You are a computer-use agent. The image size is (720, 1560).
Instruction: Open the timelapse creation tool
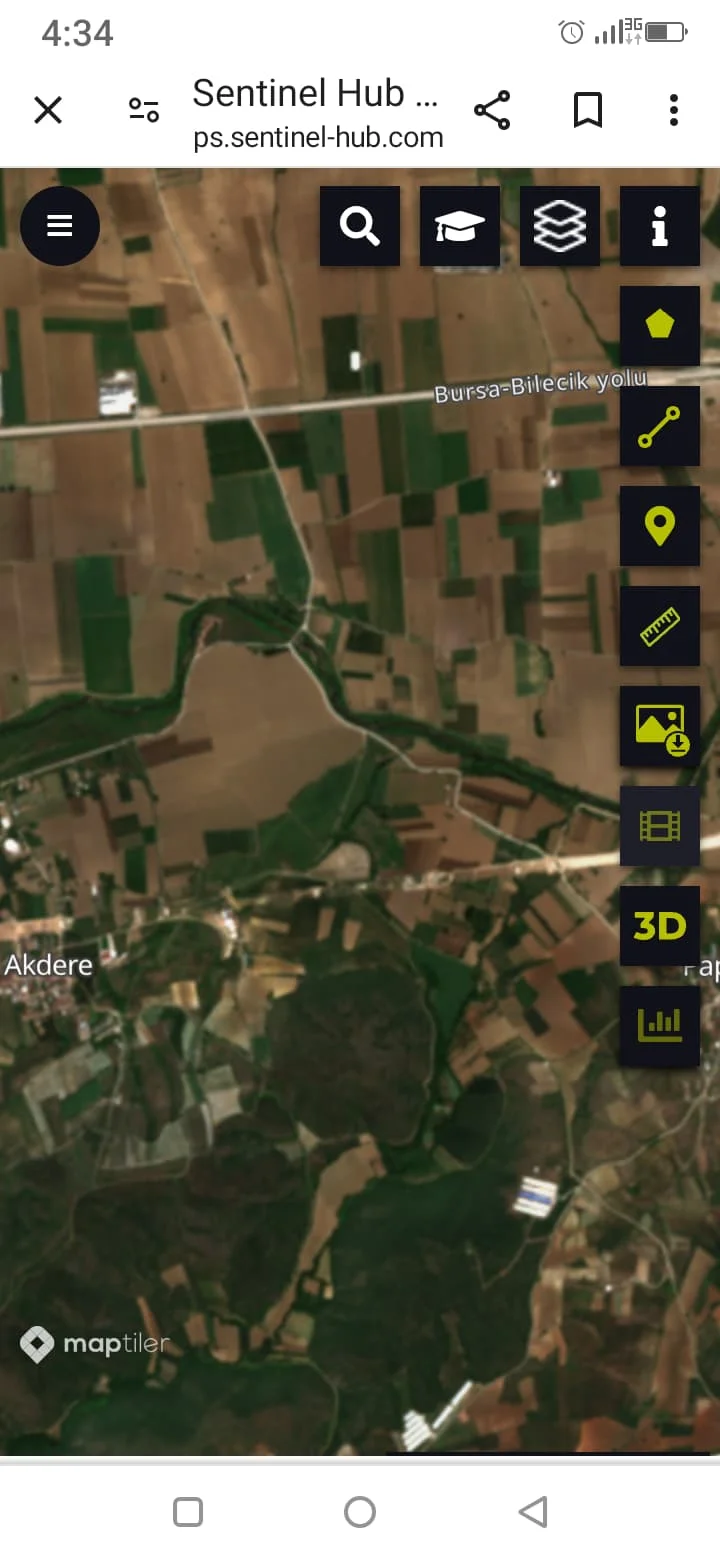pos(660,826)
